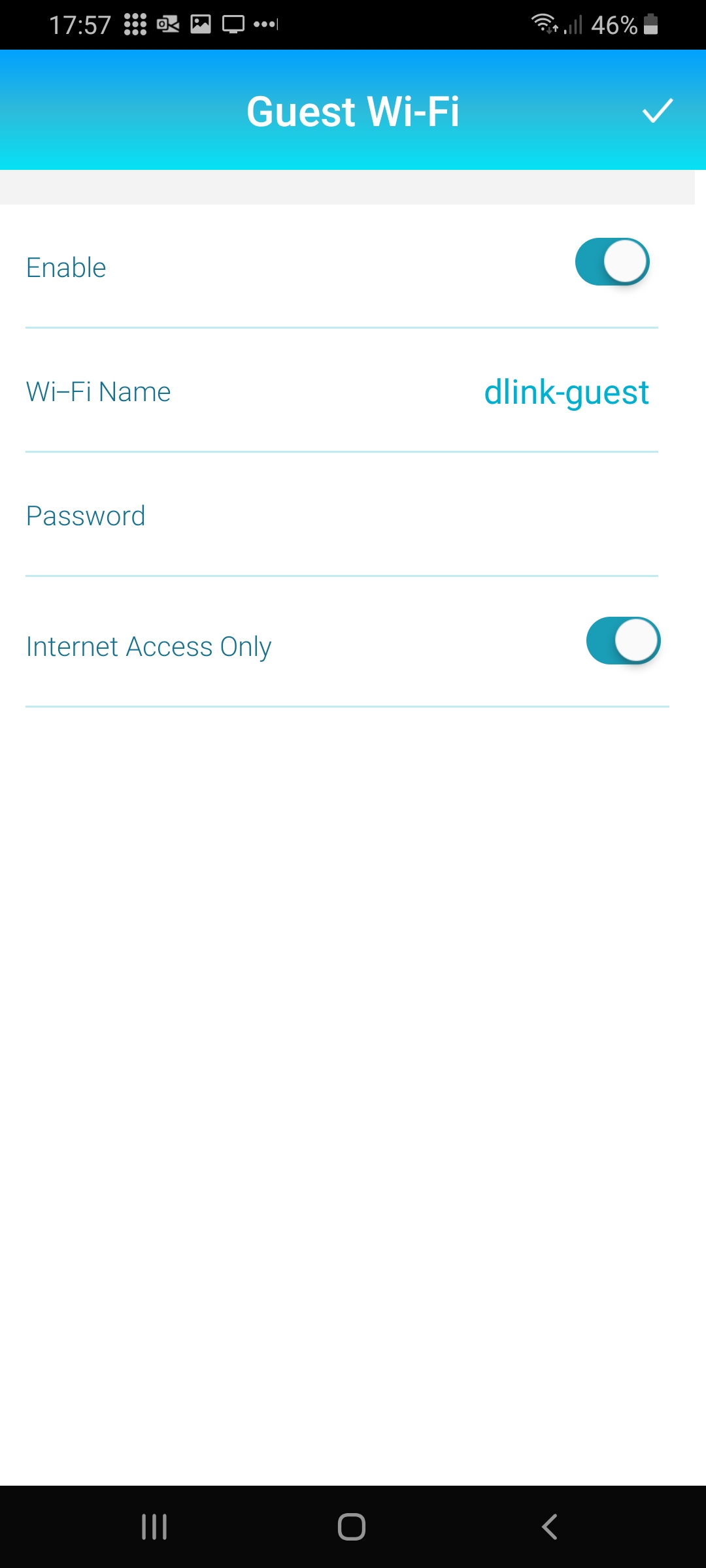
Task: Go back using the system back button
Action: pyautogui.click(x=550, y=1527)
